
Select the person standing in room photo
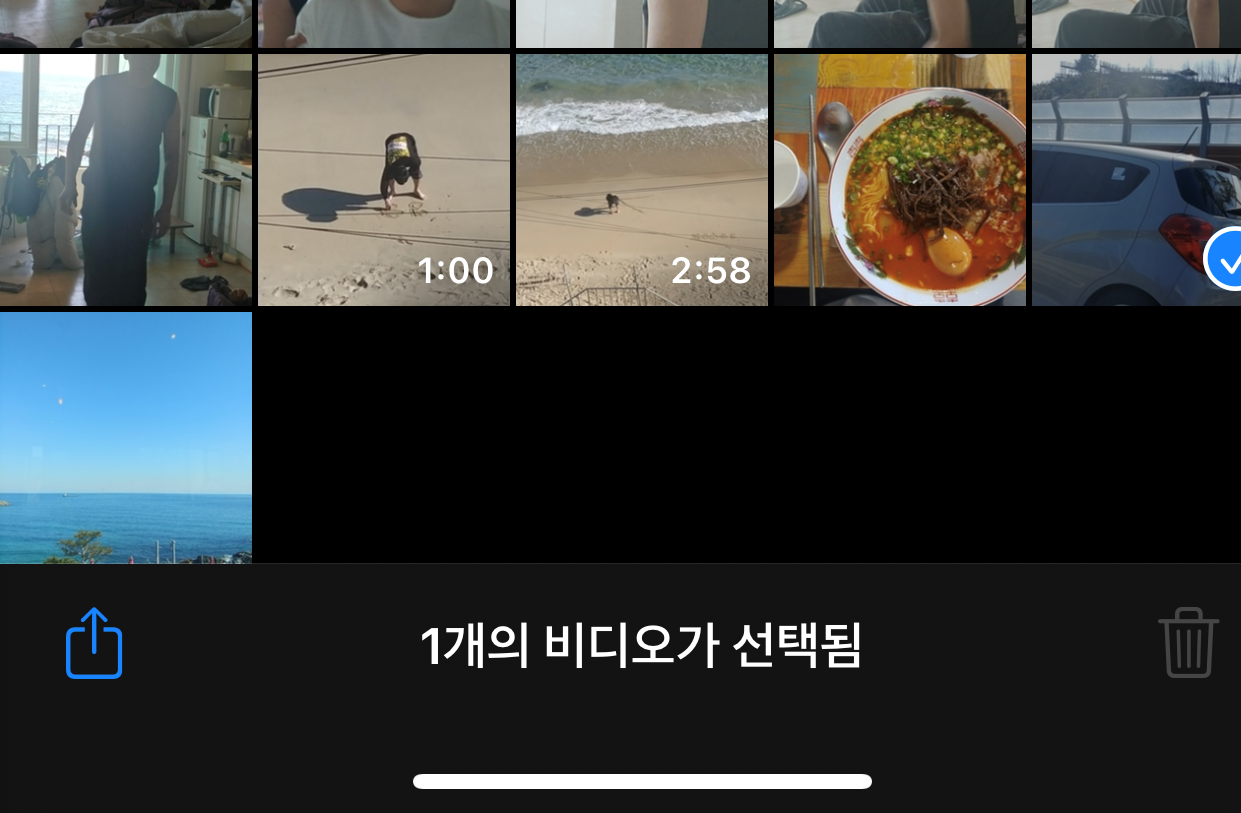click(x=126, y=180)
